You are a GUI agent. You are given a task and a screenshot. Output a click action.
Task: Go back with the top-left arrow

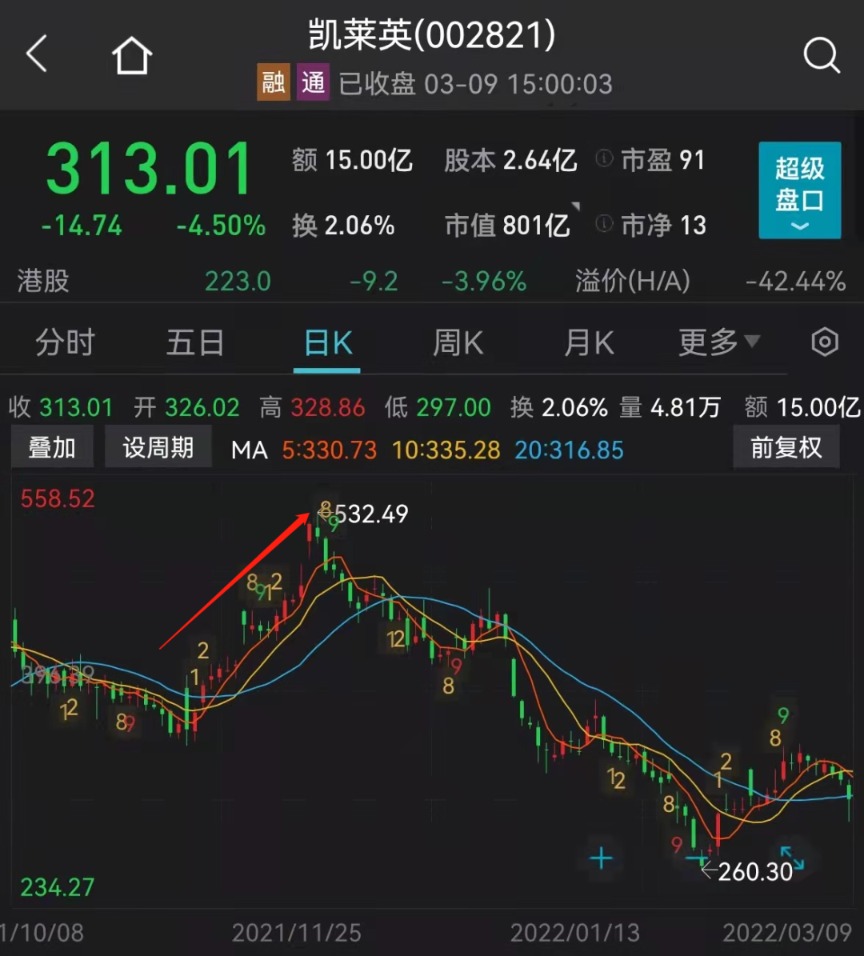tap(37, 54)
